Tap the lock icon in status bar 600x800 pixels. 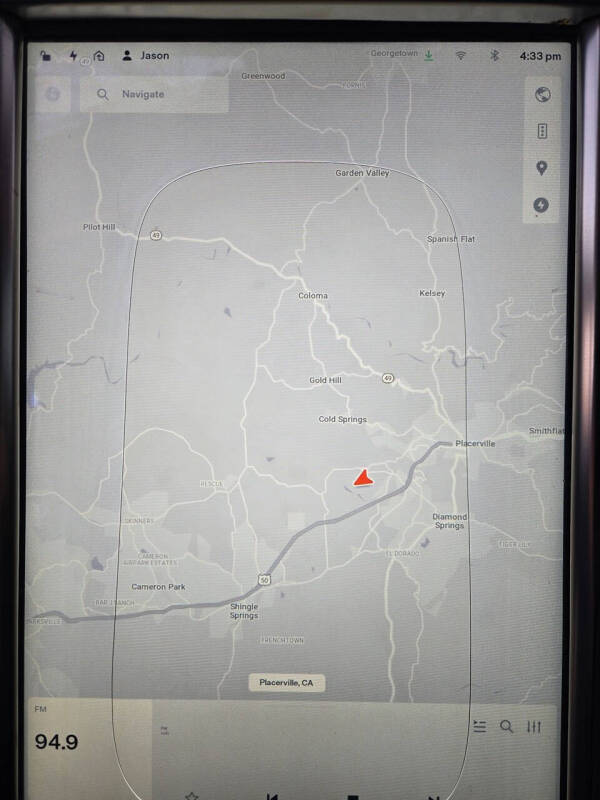coord(46,56)
